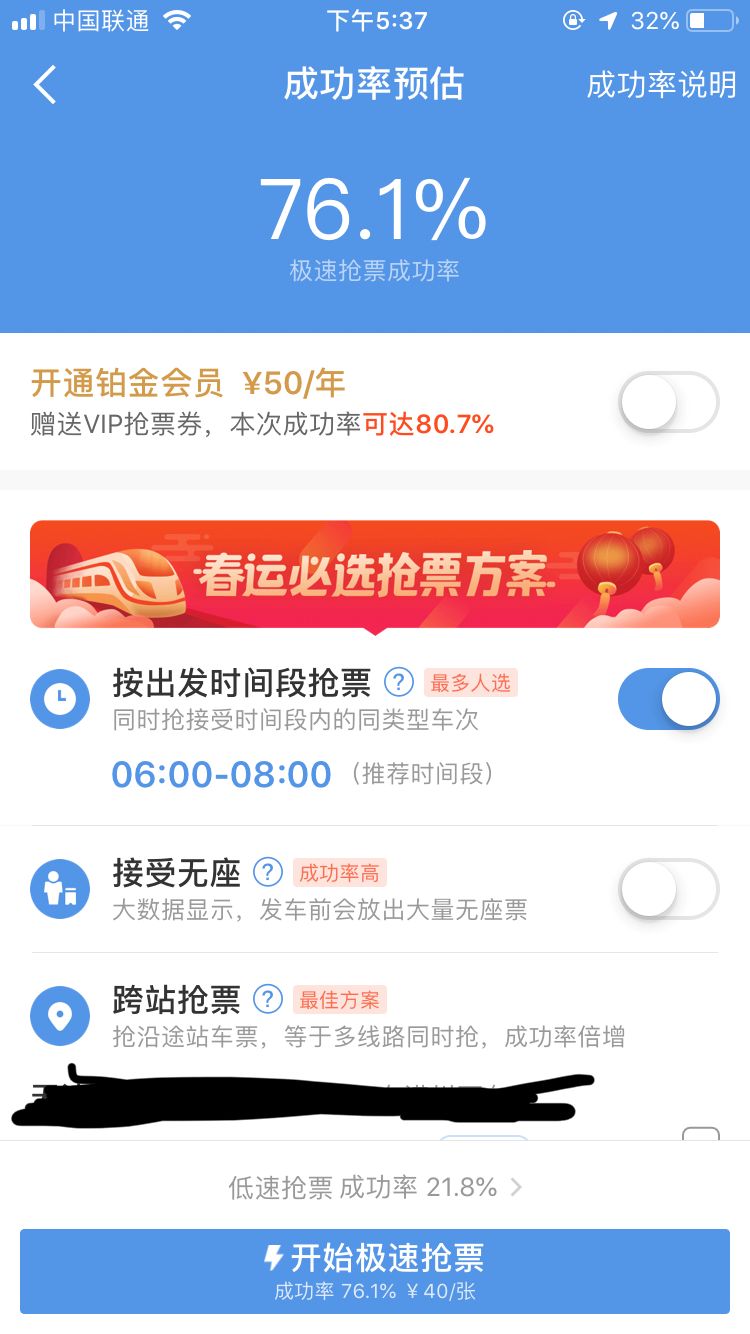
Task: Open the help icon next to 按出发时间段抢票
Action: click(398, 681)
